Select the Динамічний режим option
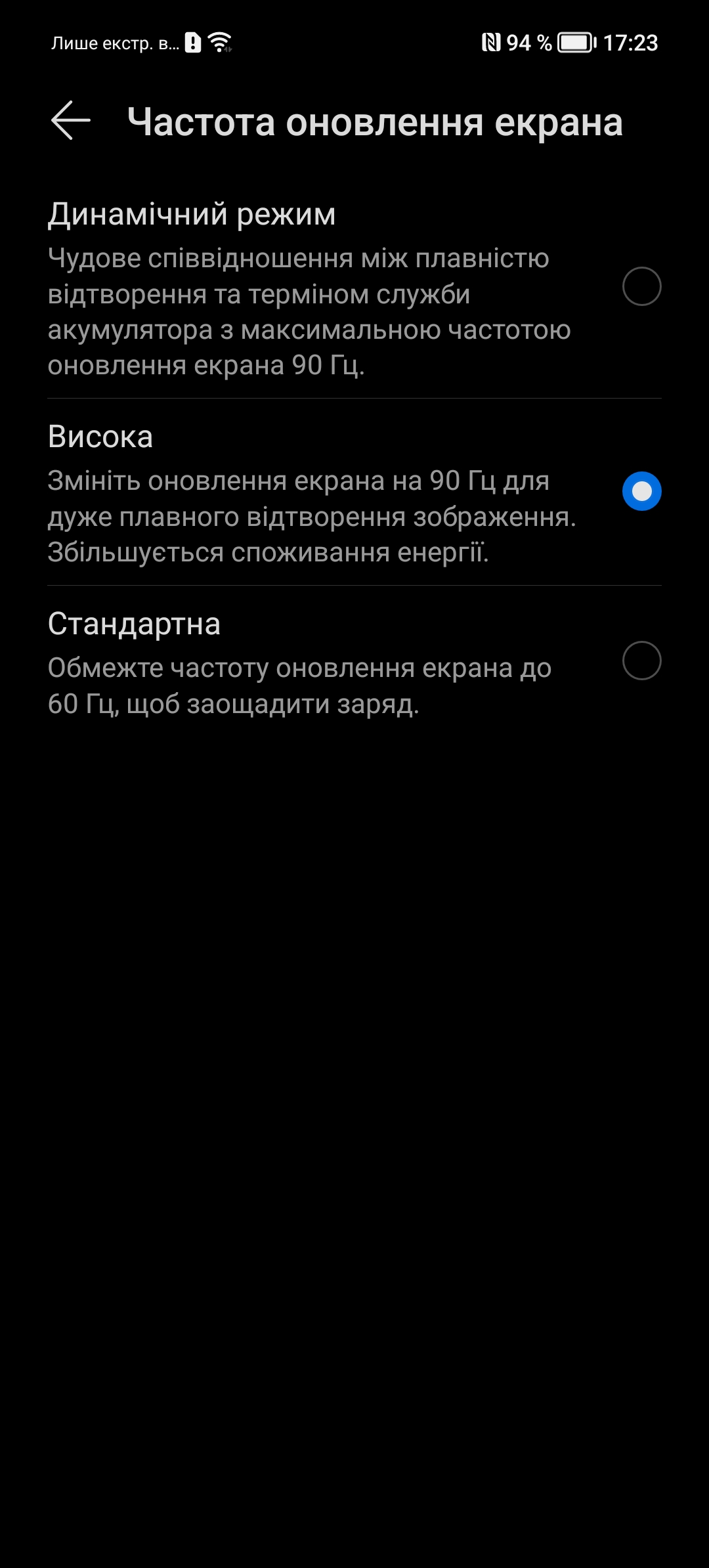Screen dimensions: 709x1568 pos(354,288)
